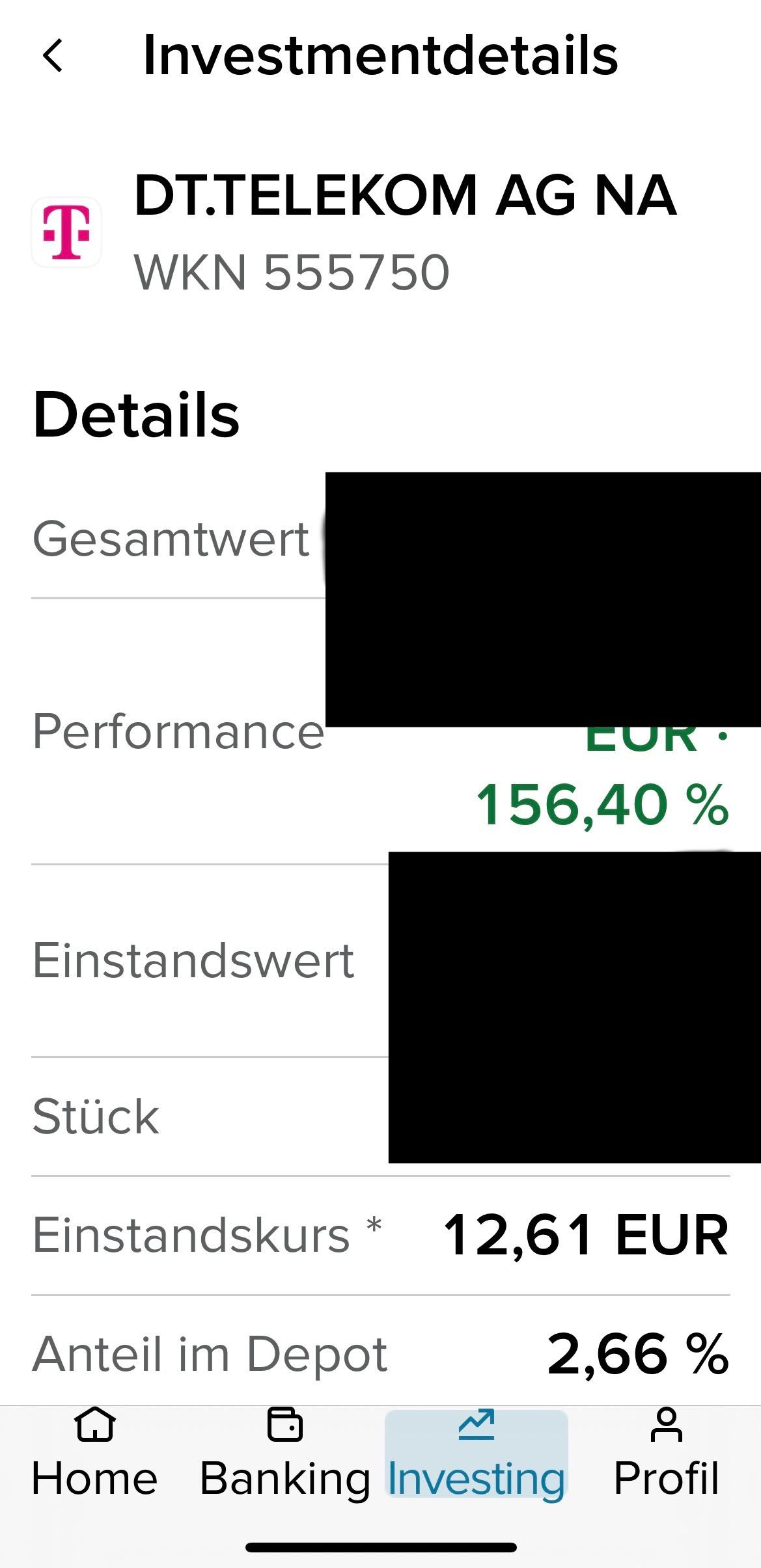Go back from Investmentdetails
Viewport: 761px width, 1568px height.
[x=53, y=55]
